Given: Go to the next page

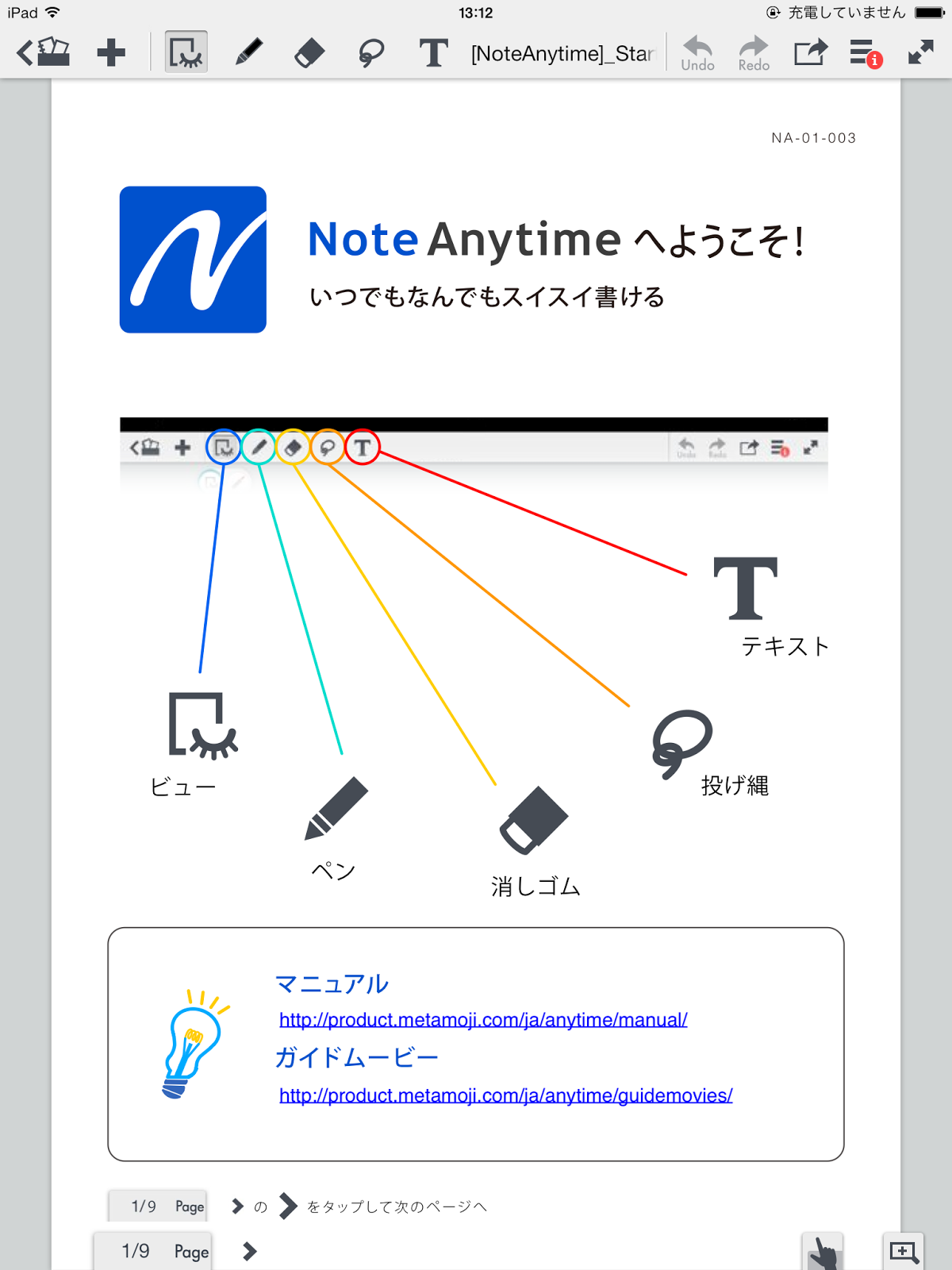Looking at the screenshot, I should click(x=250, y=1252).
